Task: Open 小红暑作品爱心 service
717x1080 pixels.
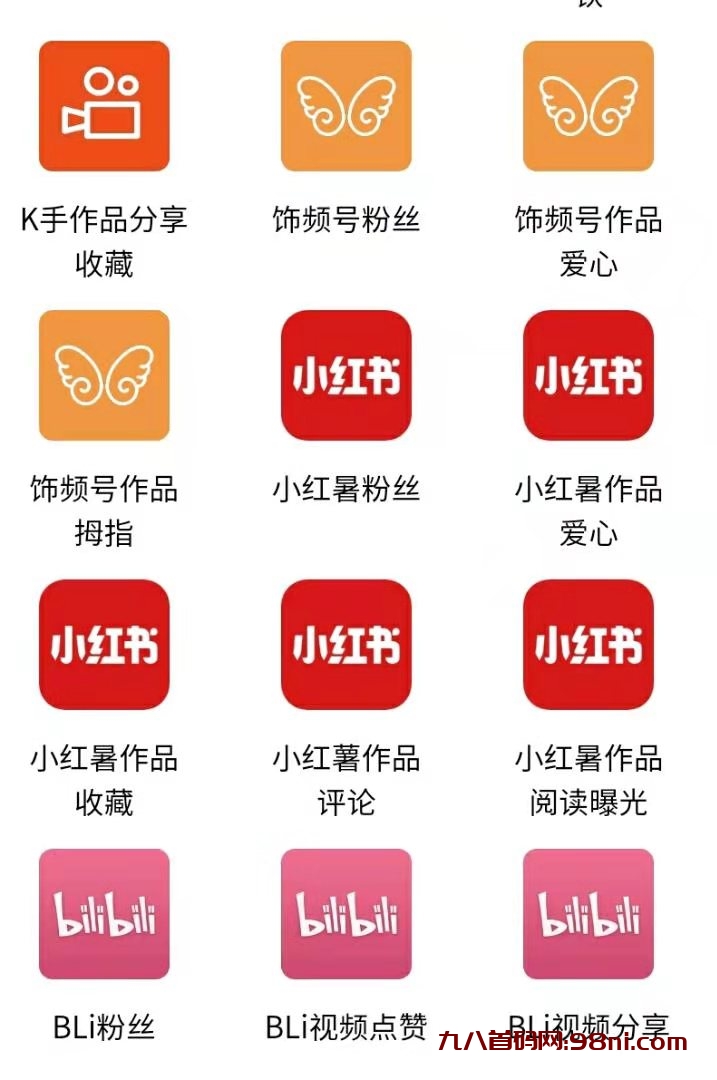Action: (x=588, y=375)
